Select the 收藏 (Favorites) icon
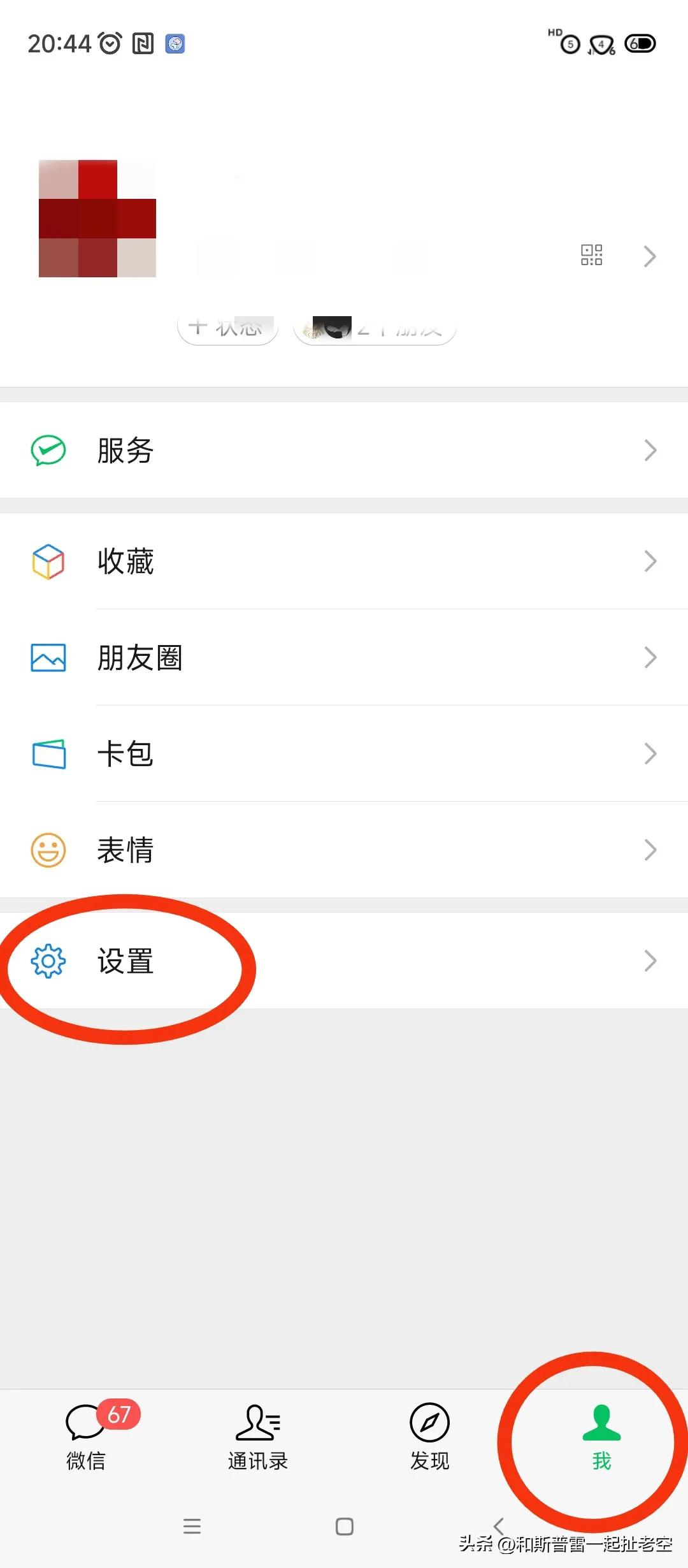The width and height of the screenshot is (688, 1568). tap(48, 561)
